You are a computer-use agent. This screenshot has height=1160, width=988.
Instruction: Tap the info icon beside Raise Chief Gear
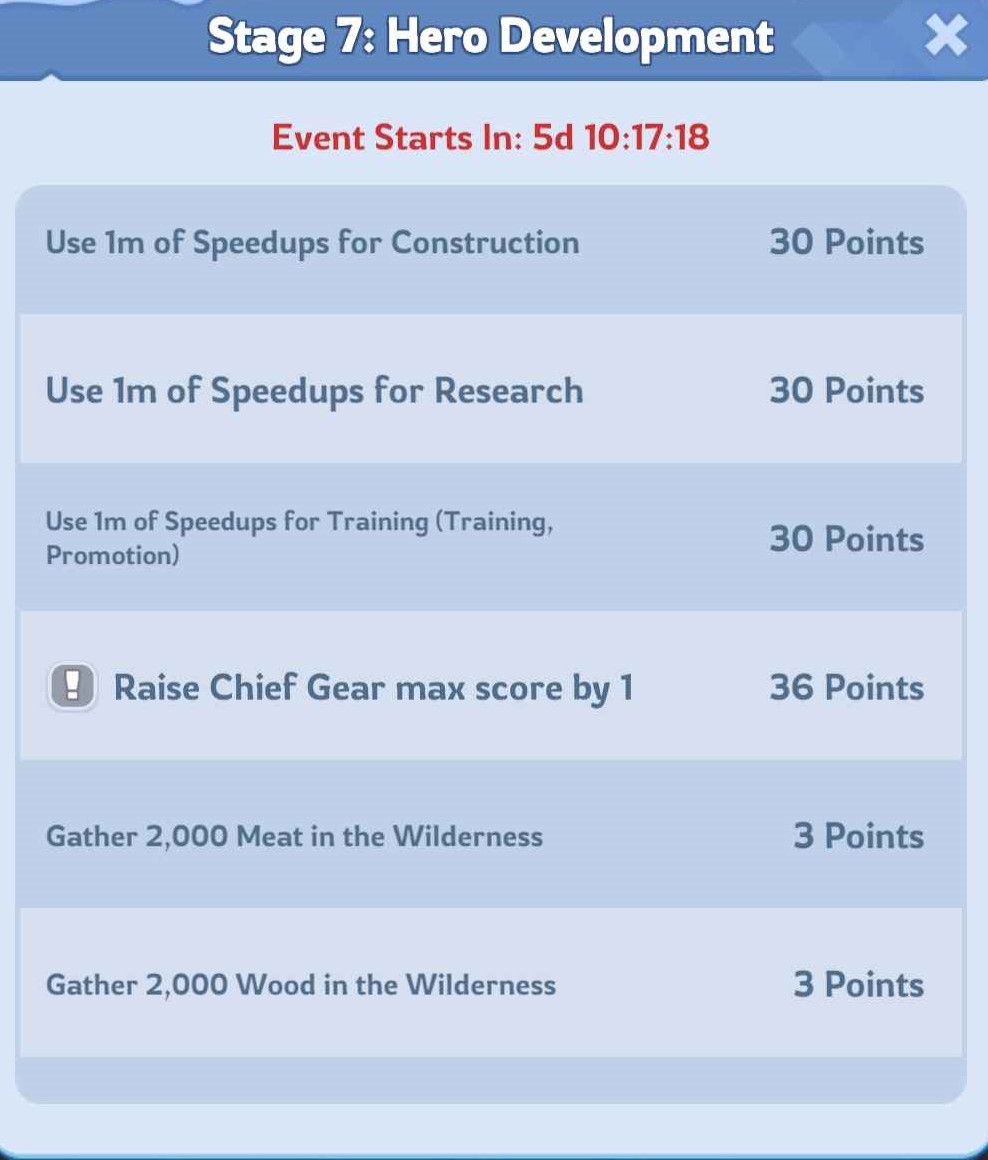tap(72, 688)
